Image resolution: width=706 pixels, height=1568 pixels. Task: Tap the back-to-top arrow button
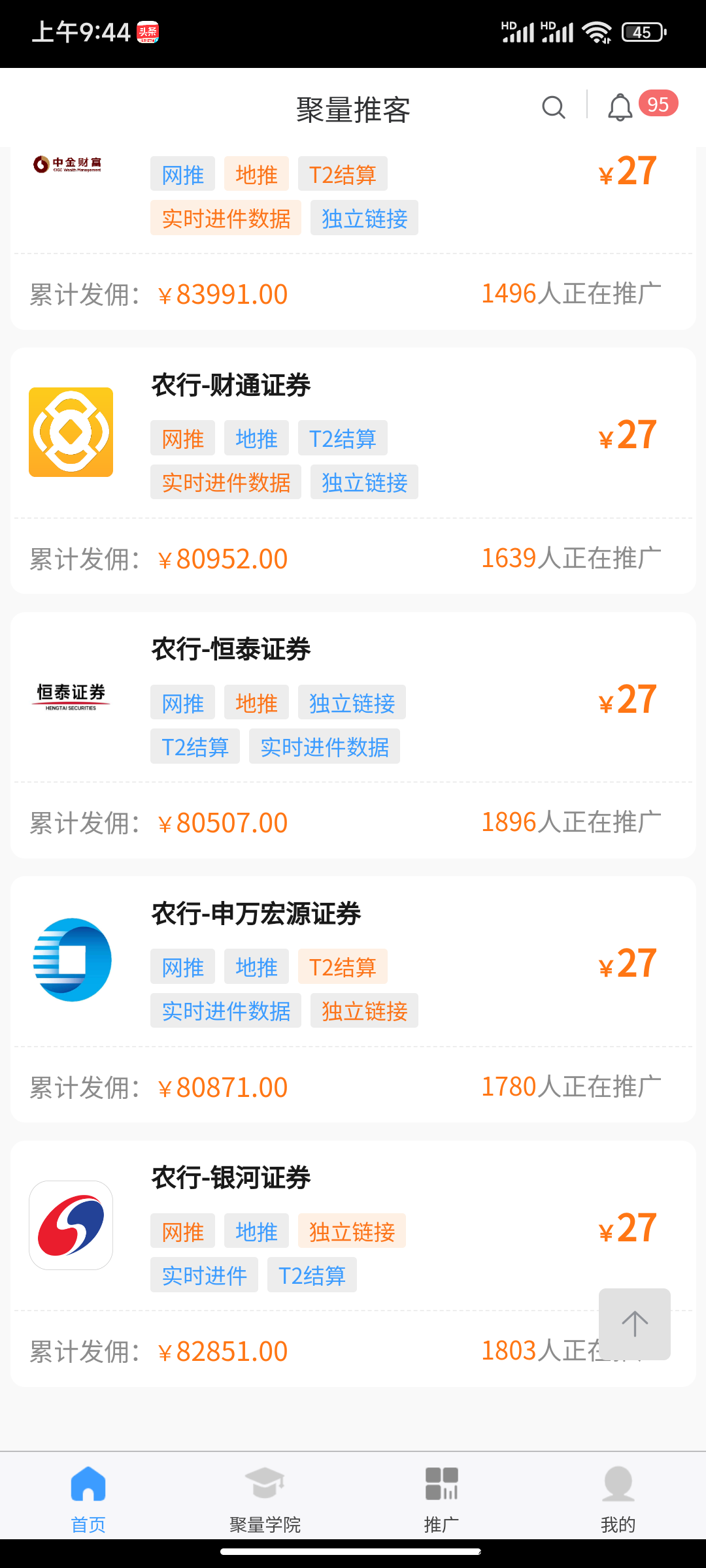pyautogui.click(x=635, y=1324)
